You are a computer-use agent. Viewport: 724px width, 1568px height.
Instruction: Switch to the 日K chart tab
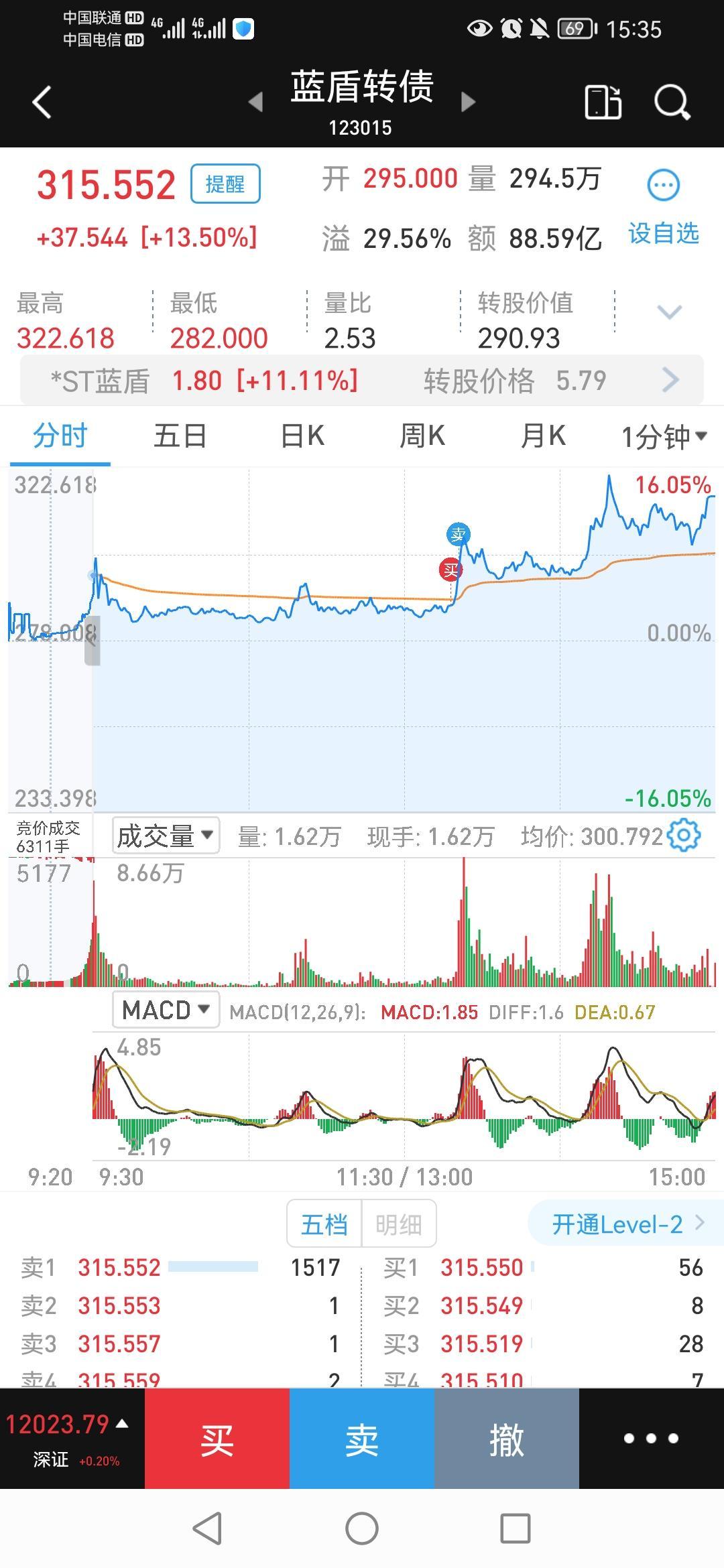click(302, 436)
